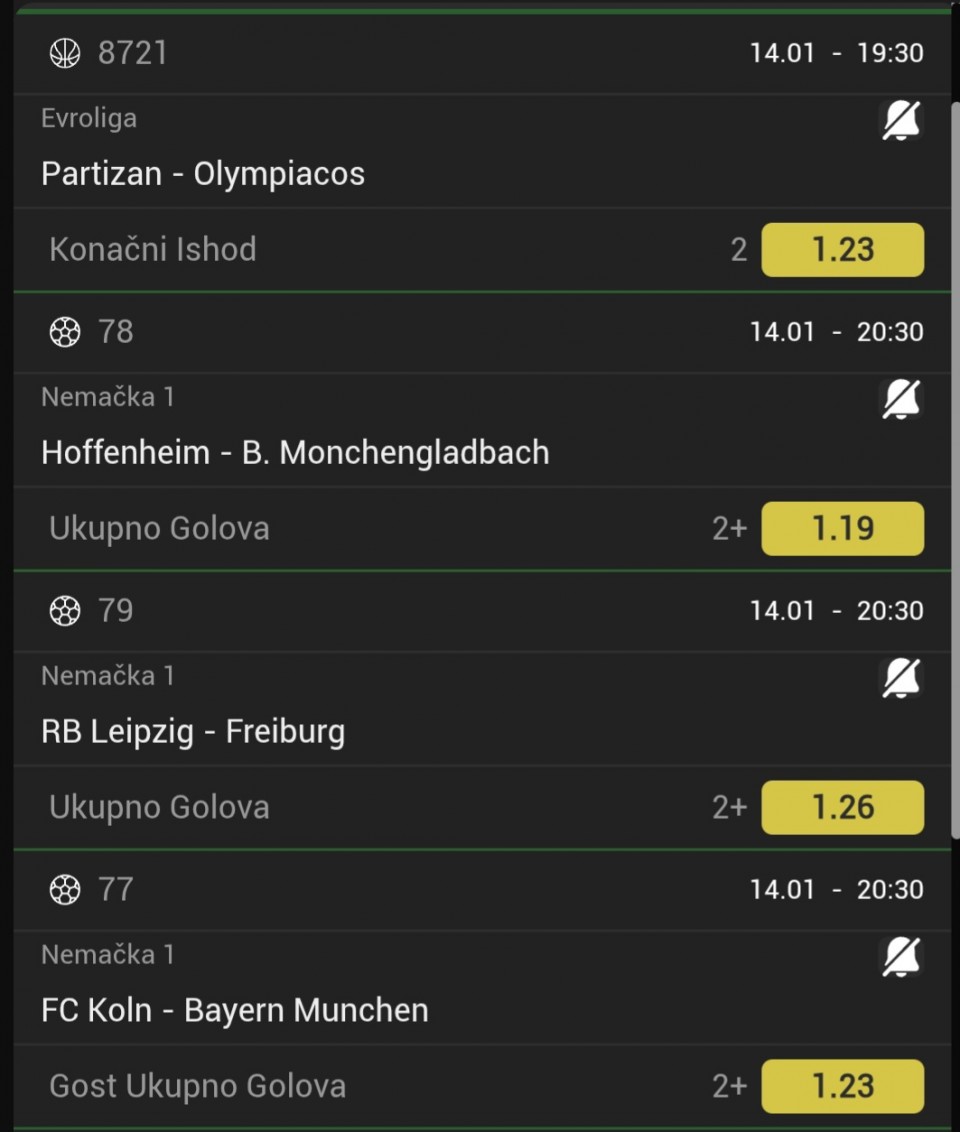This screenshot has width=960, height=1132.
Task: Open the Hoffenheim - B. Monchengladbach match
Action: click(295, 453)
